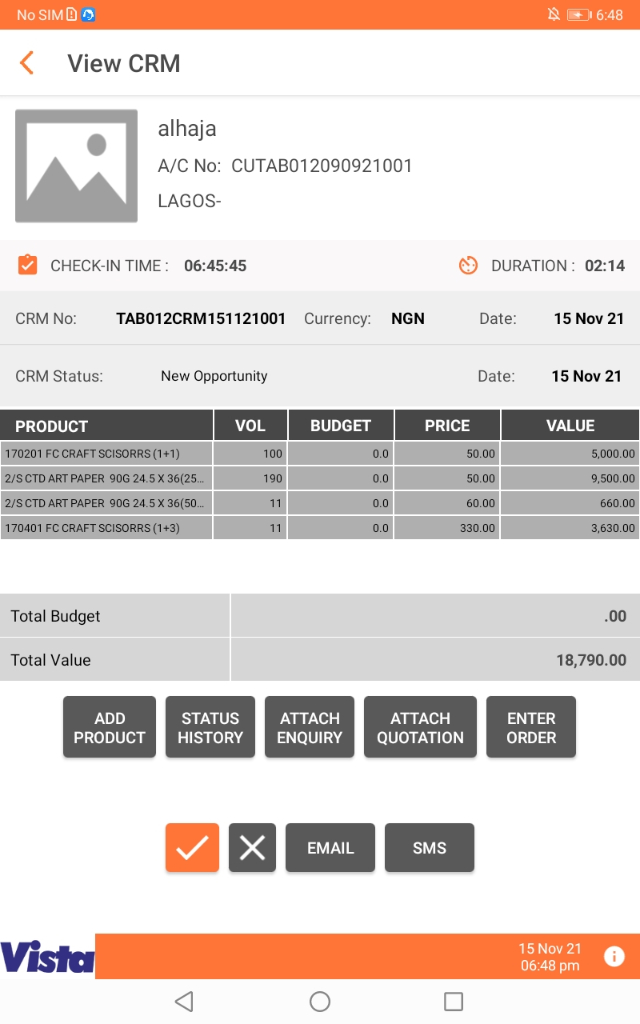This screenshot has width=640, height=1024.
Task: Cancel using the X button
Action: 252,848
